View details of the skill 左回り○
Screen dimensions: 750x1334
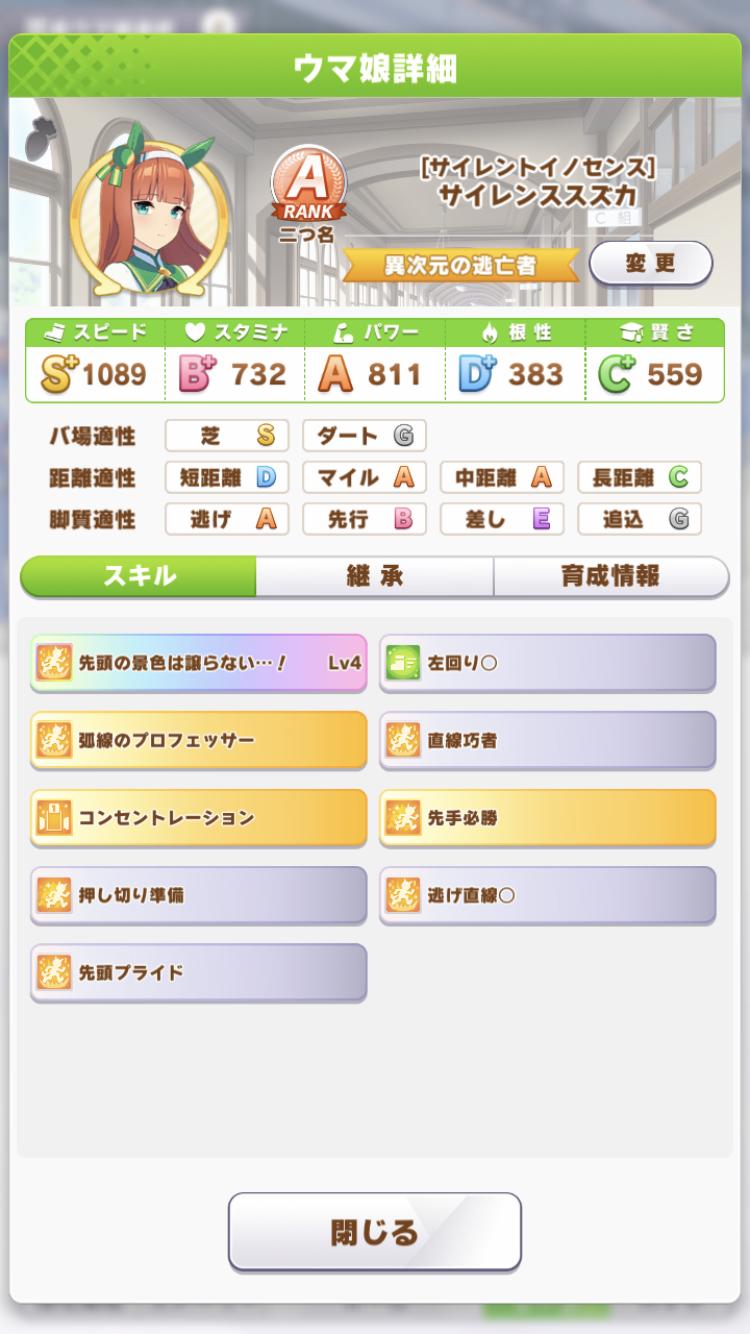548,663
